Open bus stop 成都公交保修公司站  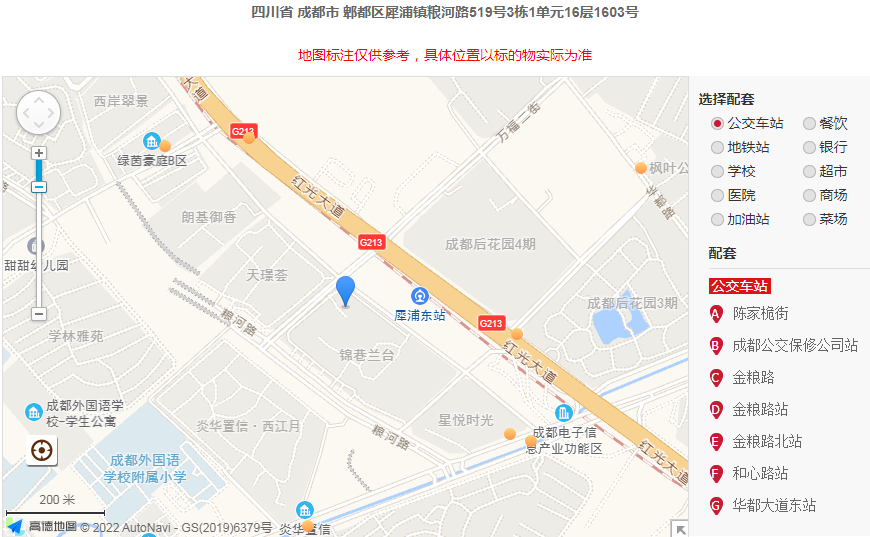794,346
